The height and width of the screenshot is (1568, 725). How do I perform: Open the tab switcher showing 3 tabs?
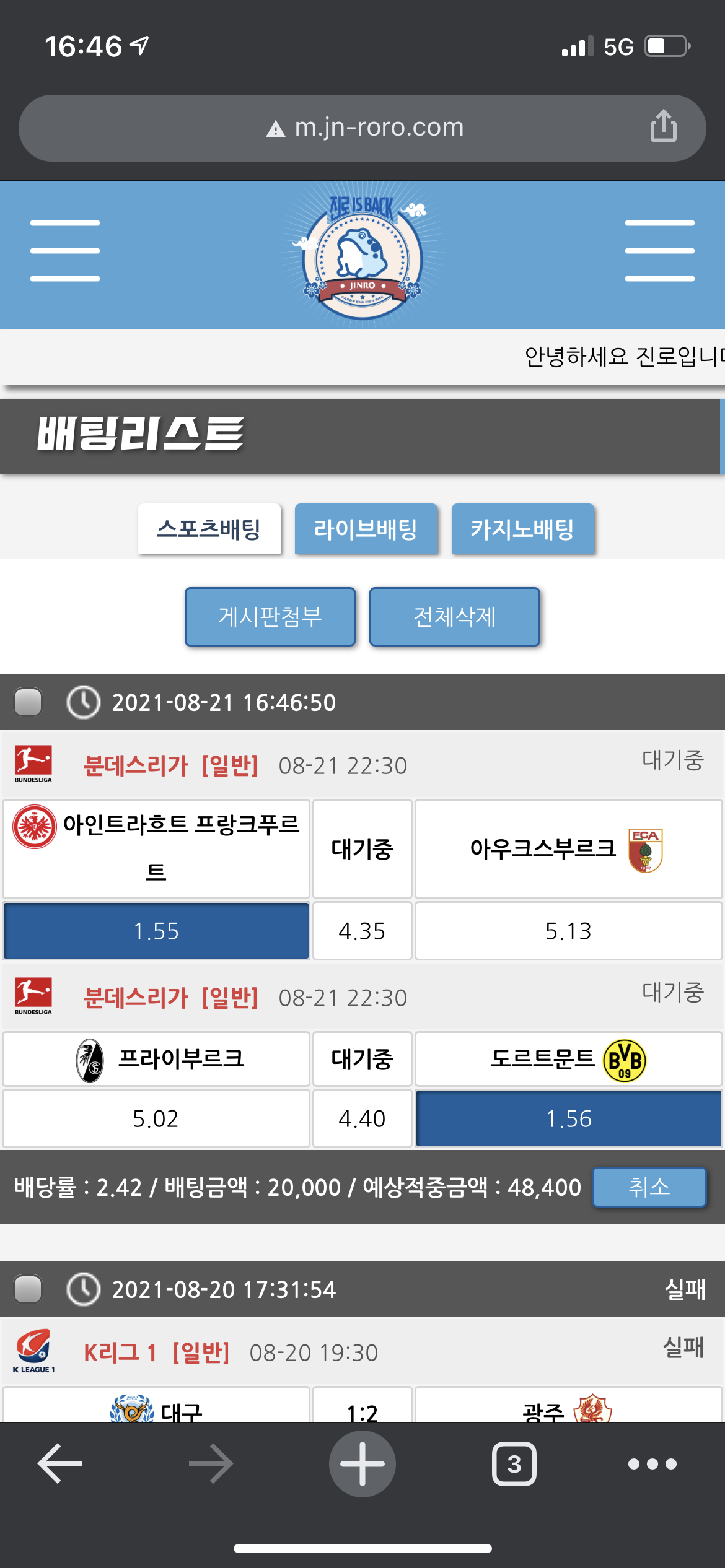514,1464
